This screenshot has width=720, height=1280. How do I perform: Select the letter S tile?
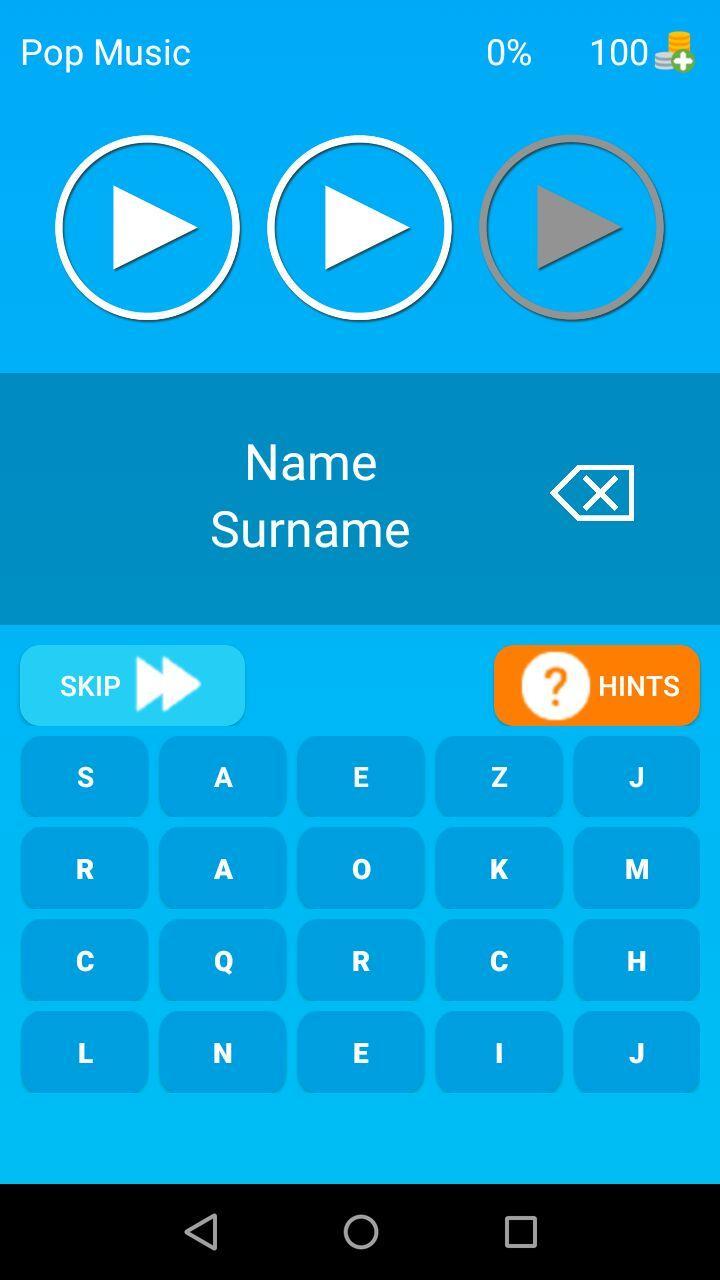coord(85,777)
